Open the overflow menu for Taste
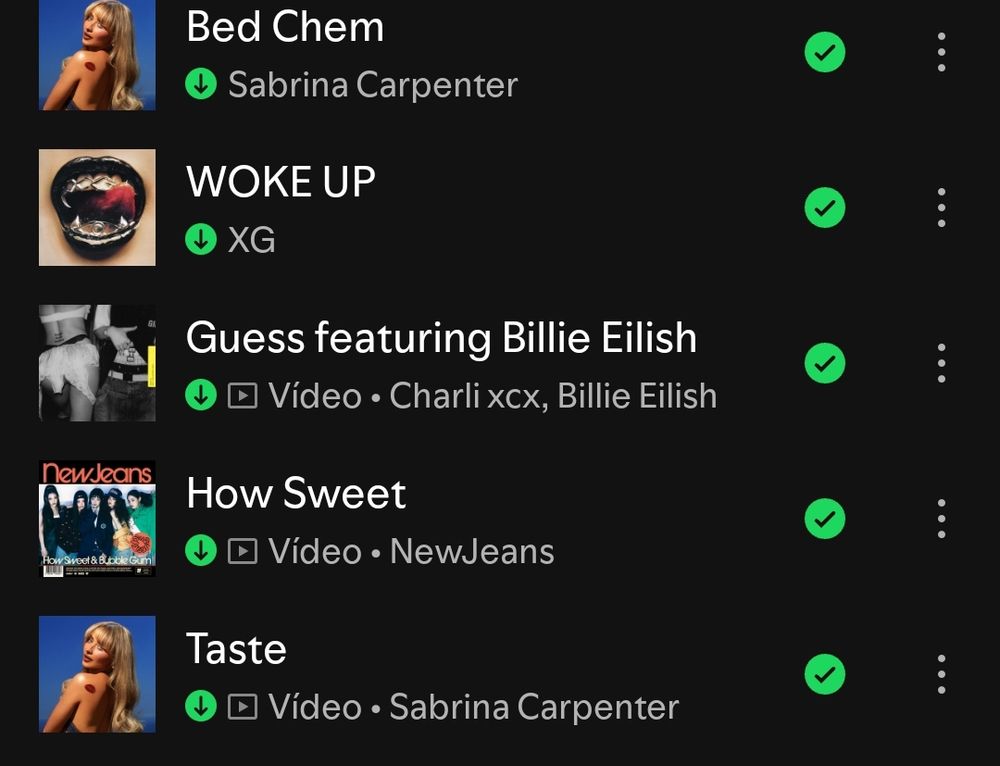 tap(941, 675)
